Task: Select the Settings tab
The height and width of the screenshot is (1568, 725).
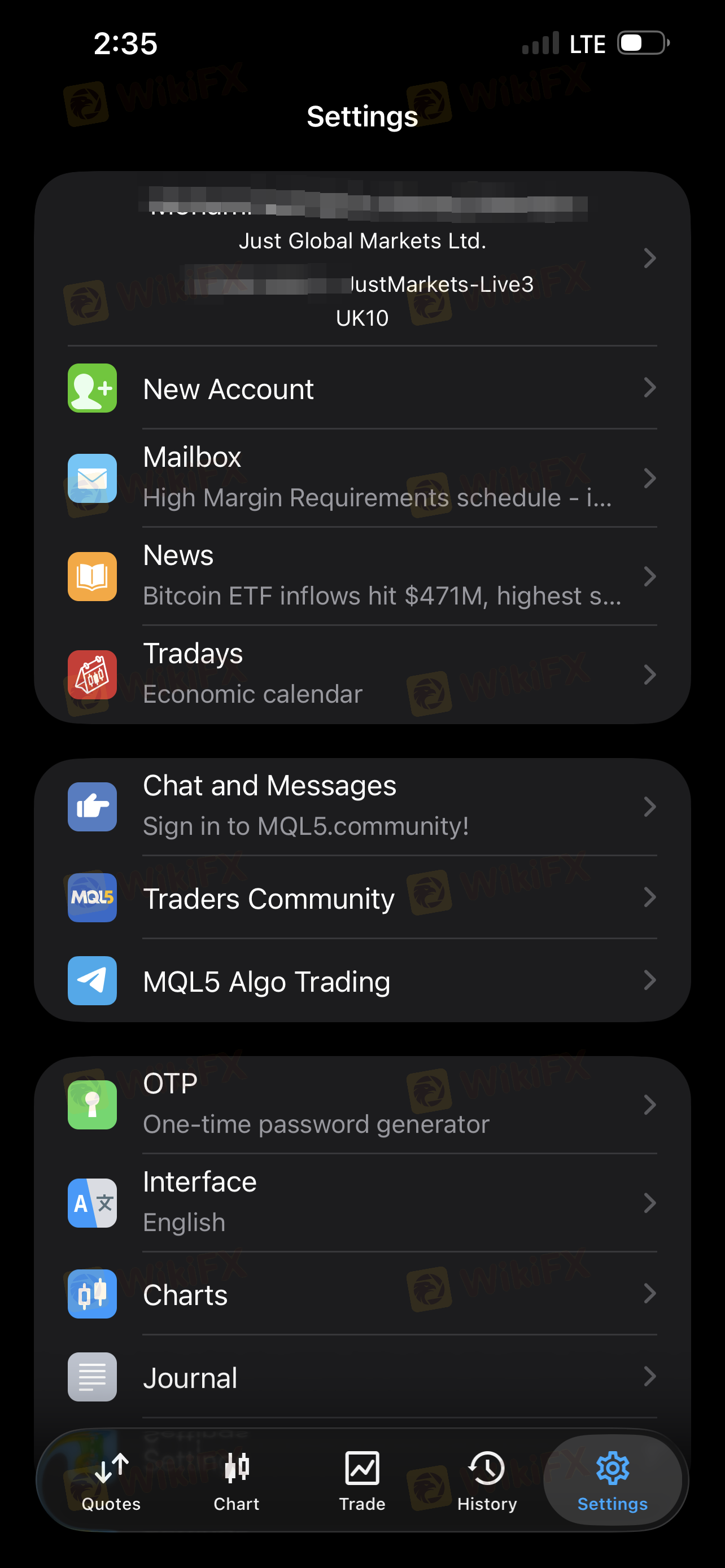Action: [x=613, y=1481]
